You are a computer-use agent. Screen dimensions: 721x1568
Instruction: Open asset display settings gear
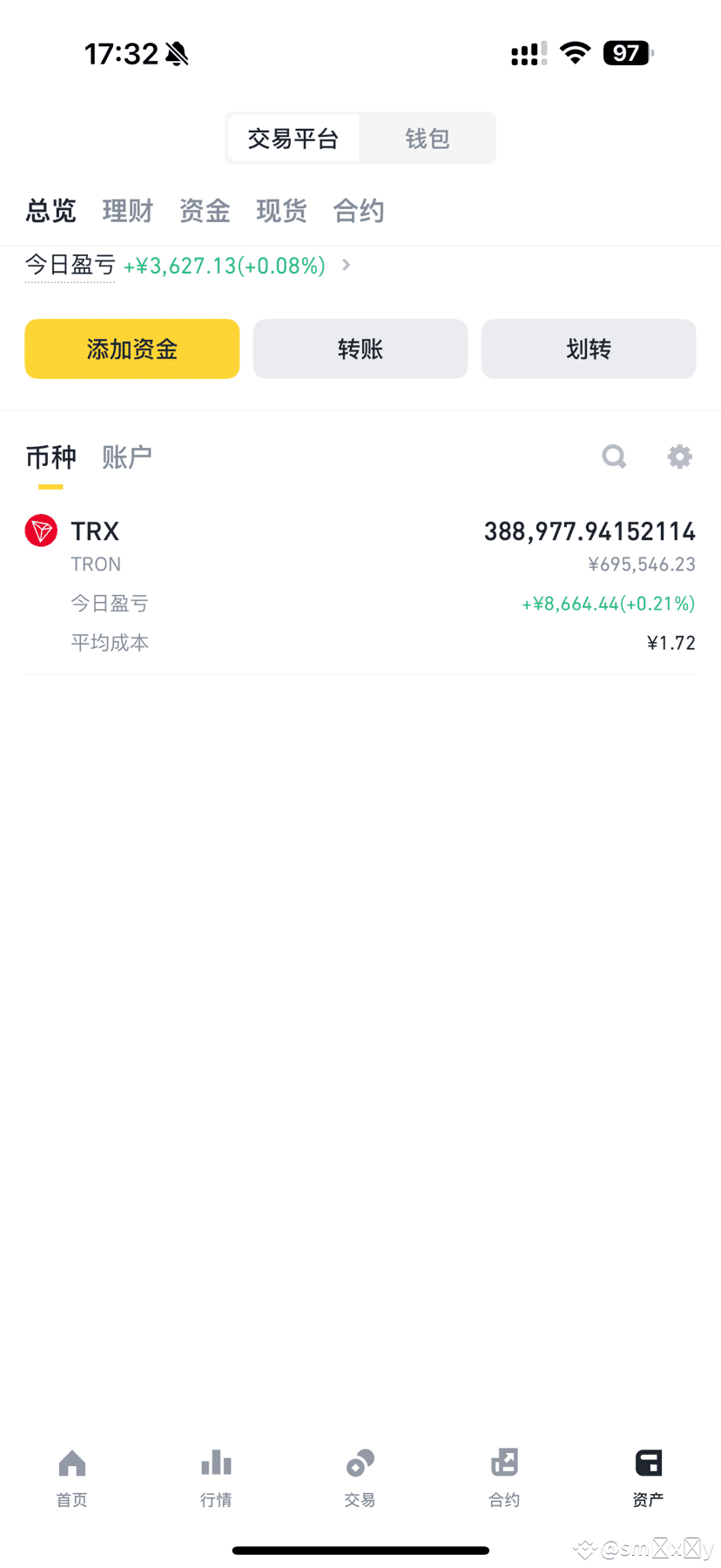680,456
